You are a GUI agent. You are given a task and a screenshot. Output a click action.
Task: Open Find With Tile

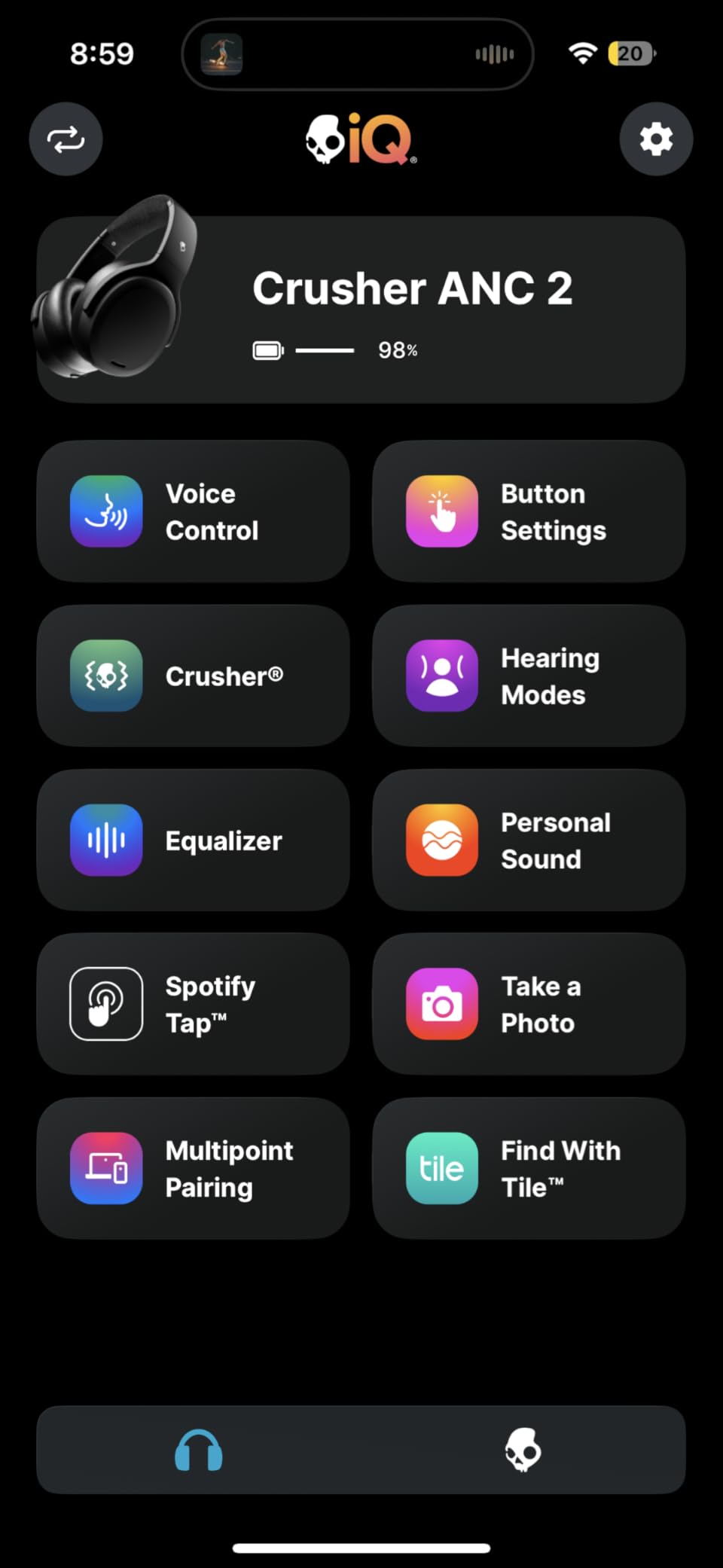tap(527, 1168)
